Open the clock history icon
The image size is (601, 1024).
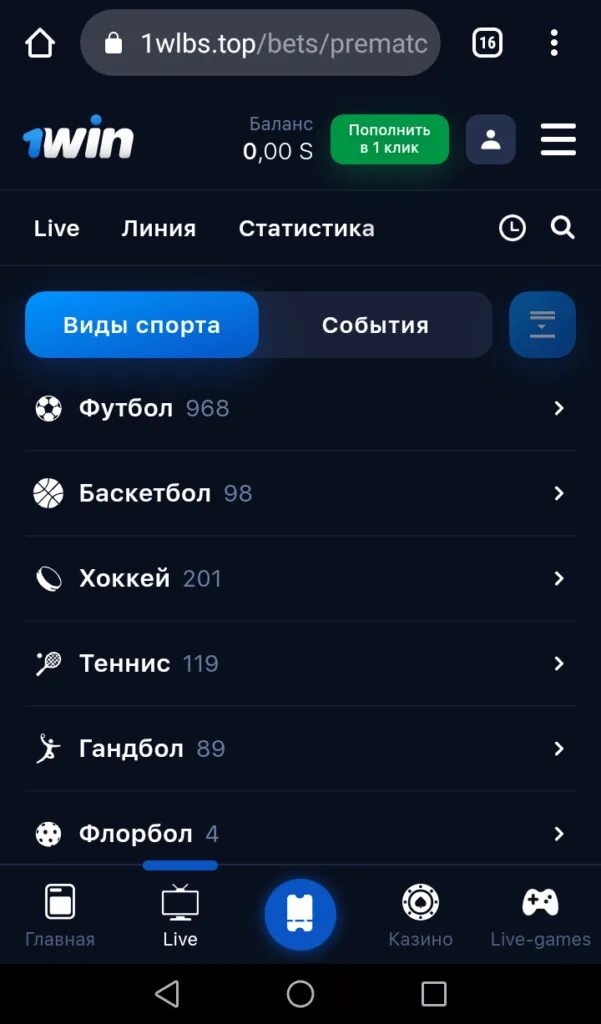tap(512, 228)
